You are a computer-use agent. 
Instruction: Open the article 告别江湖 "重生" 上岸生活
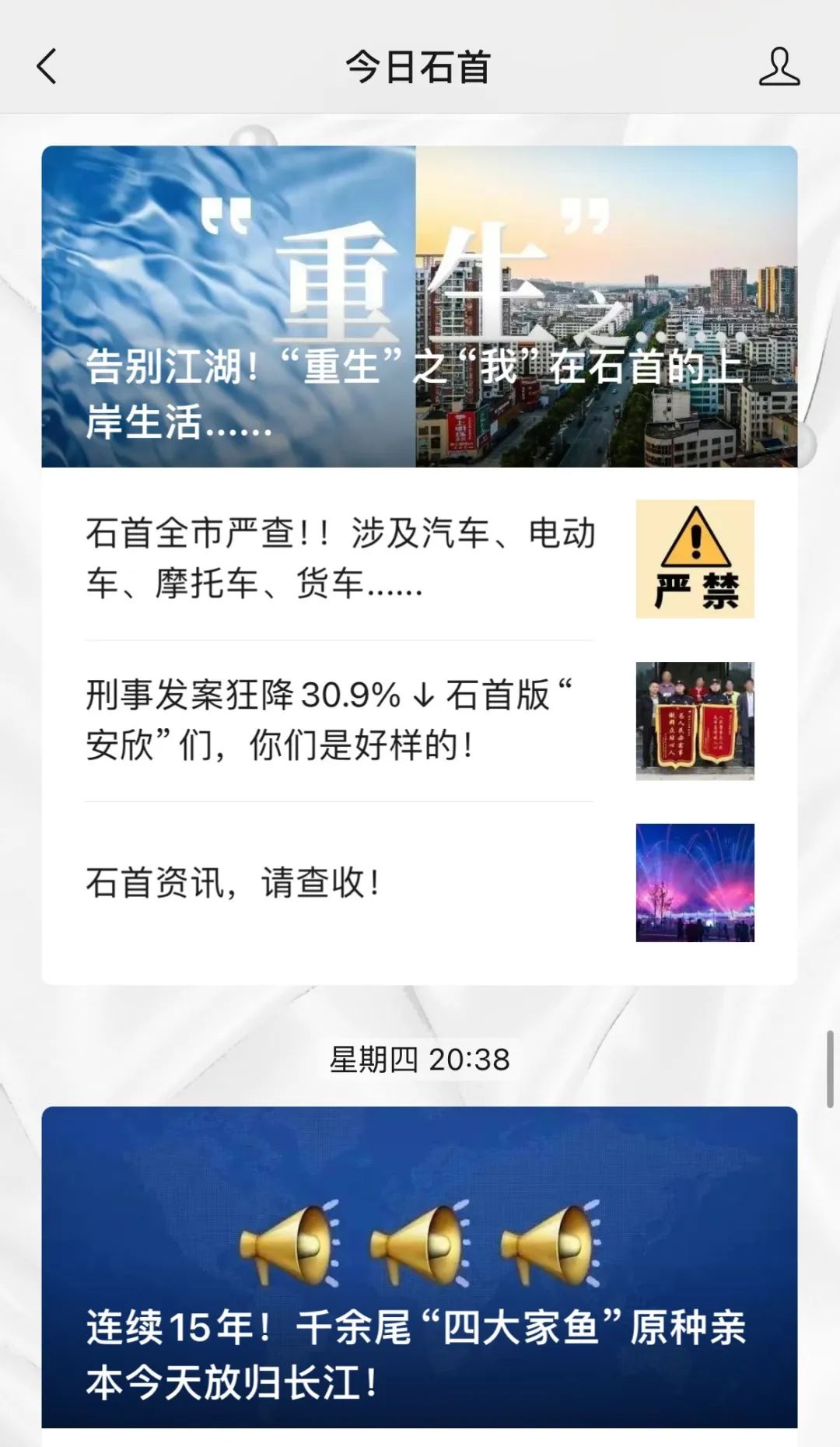(419, 307)
